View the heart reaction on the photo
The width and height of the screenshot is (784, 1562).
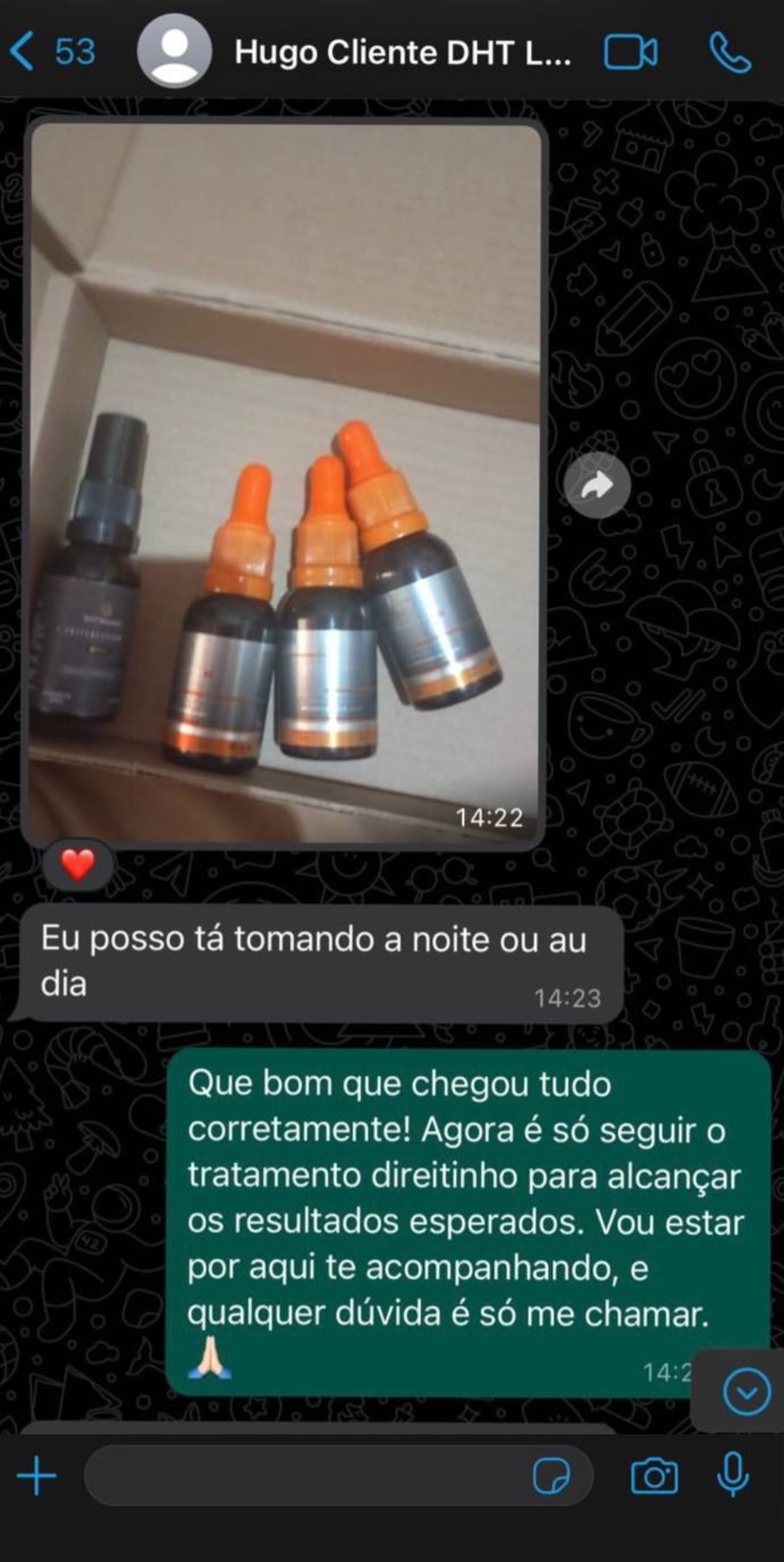78,865
